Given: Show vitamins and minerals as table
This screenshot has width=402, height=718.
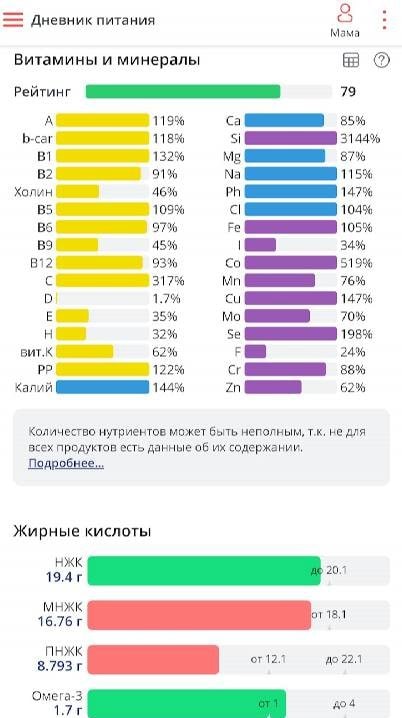Looking at the screenshot, I should [351, 60].
